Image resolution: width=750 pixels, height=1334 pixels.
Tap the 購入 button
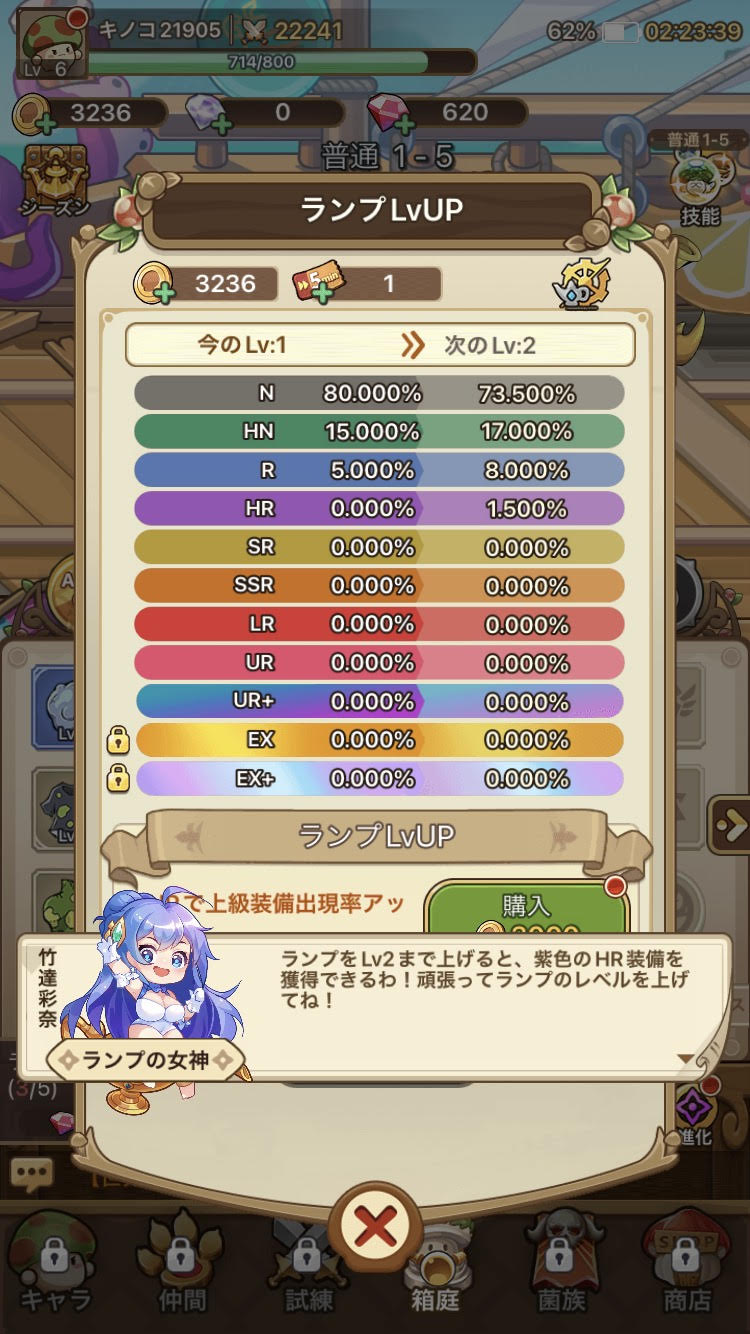(x=527, y=908)
